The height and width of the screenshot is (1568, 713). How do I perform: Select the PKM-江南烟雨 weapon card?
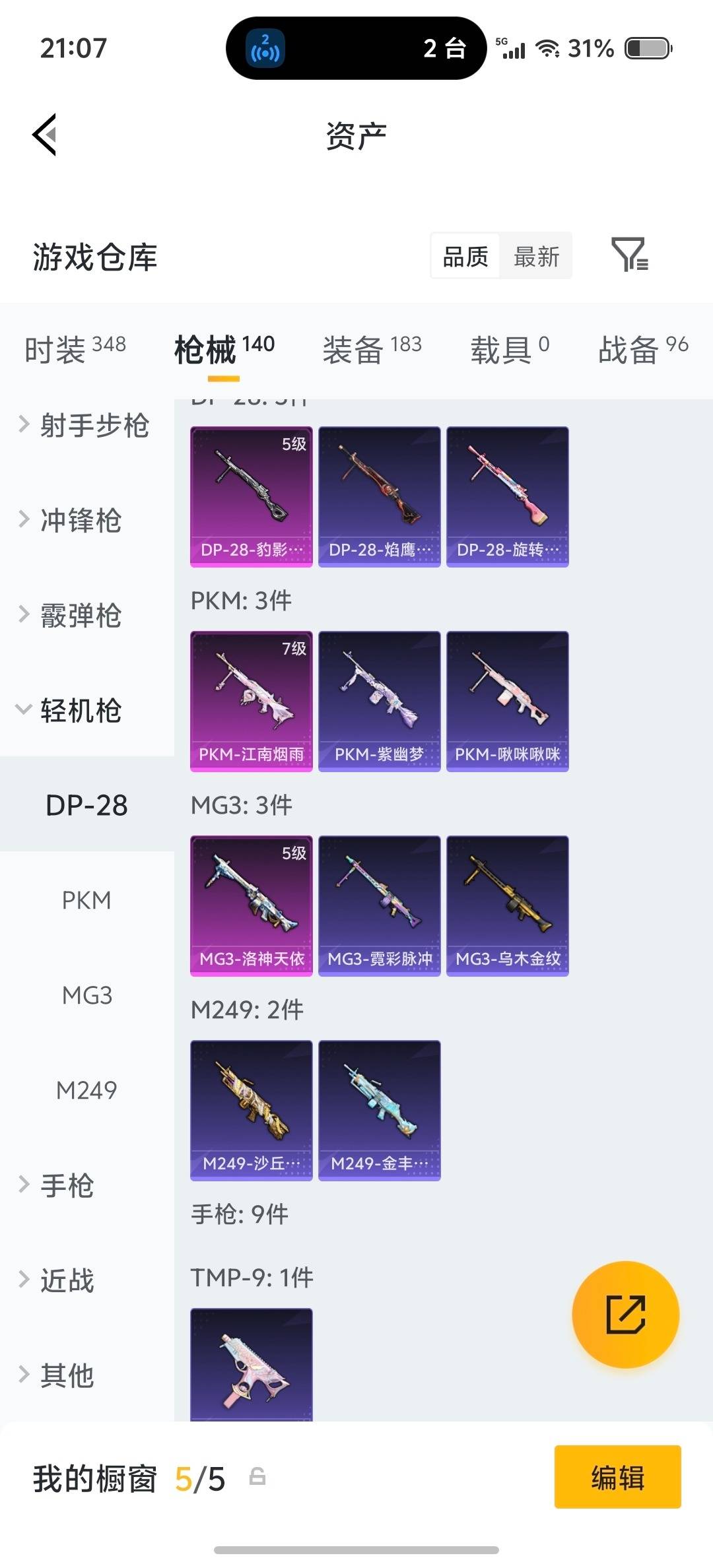tap(252, 702)
